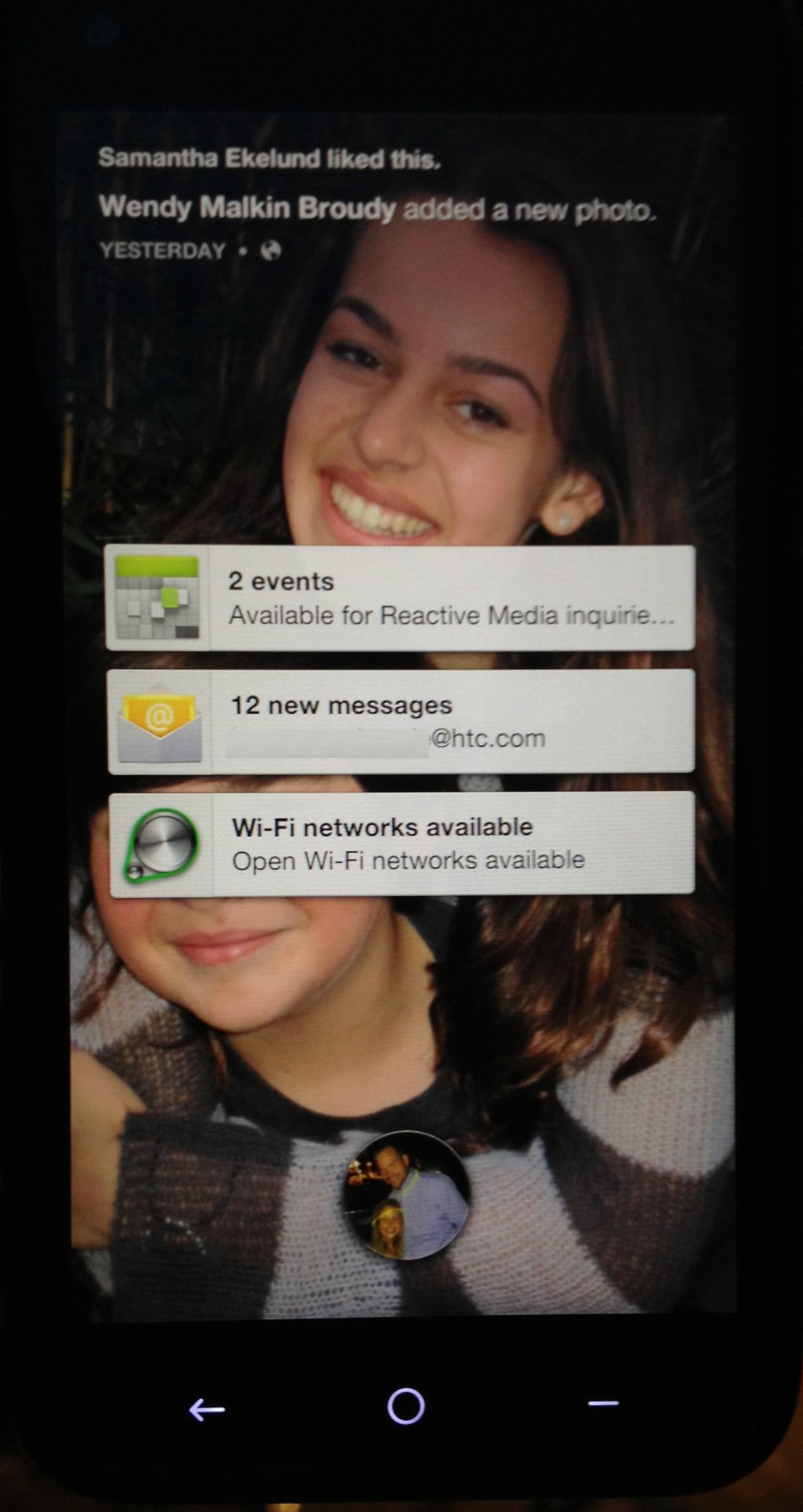Viewport: 803px width, 1512px height.
Task: Tap the circular home button
Action: click(406, 1407)
